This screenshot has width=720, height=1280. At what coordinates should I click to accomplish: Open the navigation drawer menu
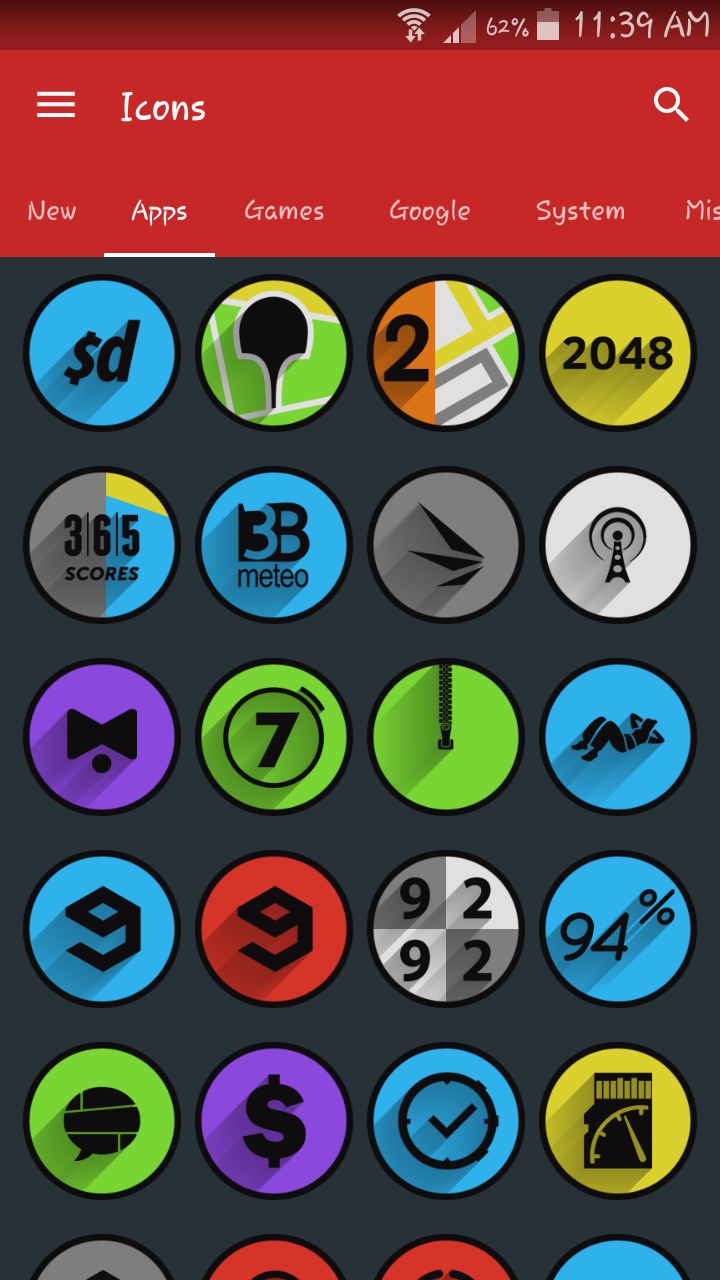(x=56, y=105)
